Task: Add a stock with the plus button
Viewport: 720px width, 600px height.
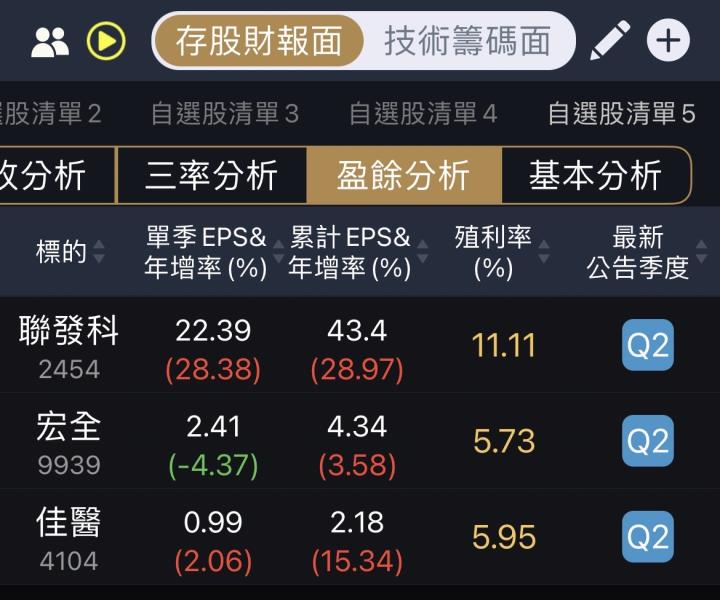Action: pyautogui.click(x=668, y=41)
